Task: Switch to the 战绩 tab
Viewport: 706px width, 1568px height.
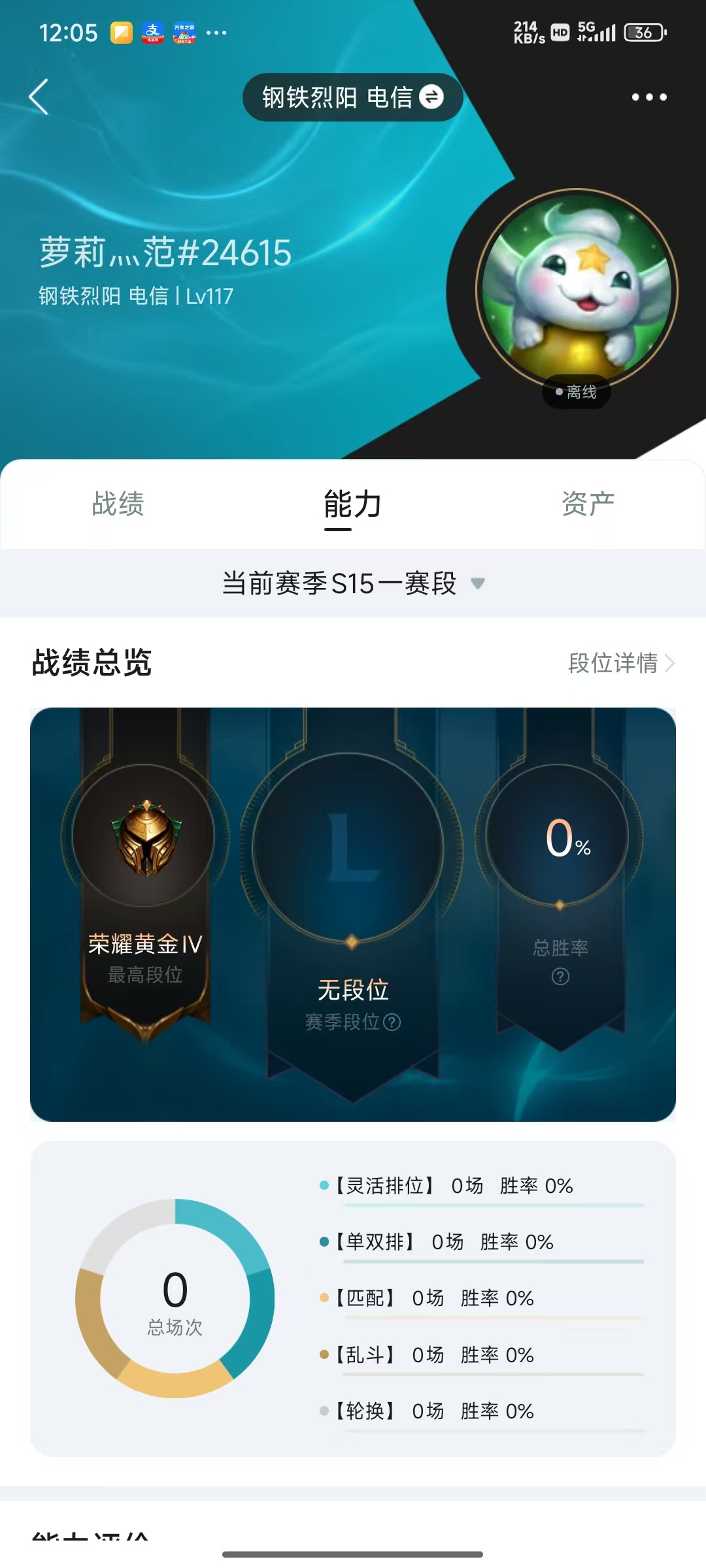Action: click(x=118, y=504)
